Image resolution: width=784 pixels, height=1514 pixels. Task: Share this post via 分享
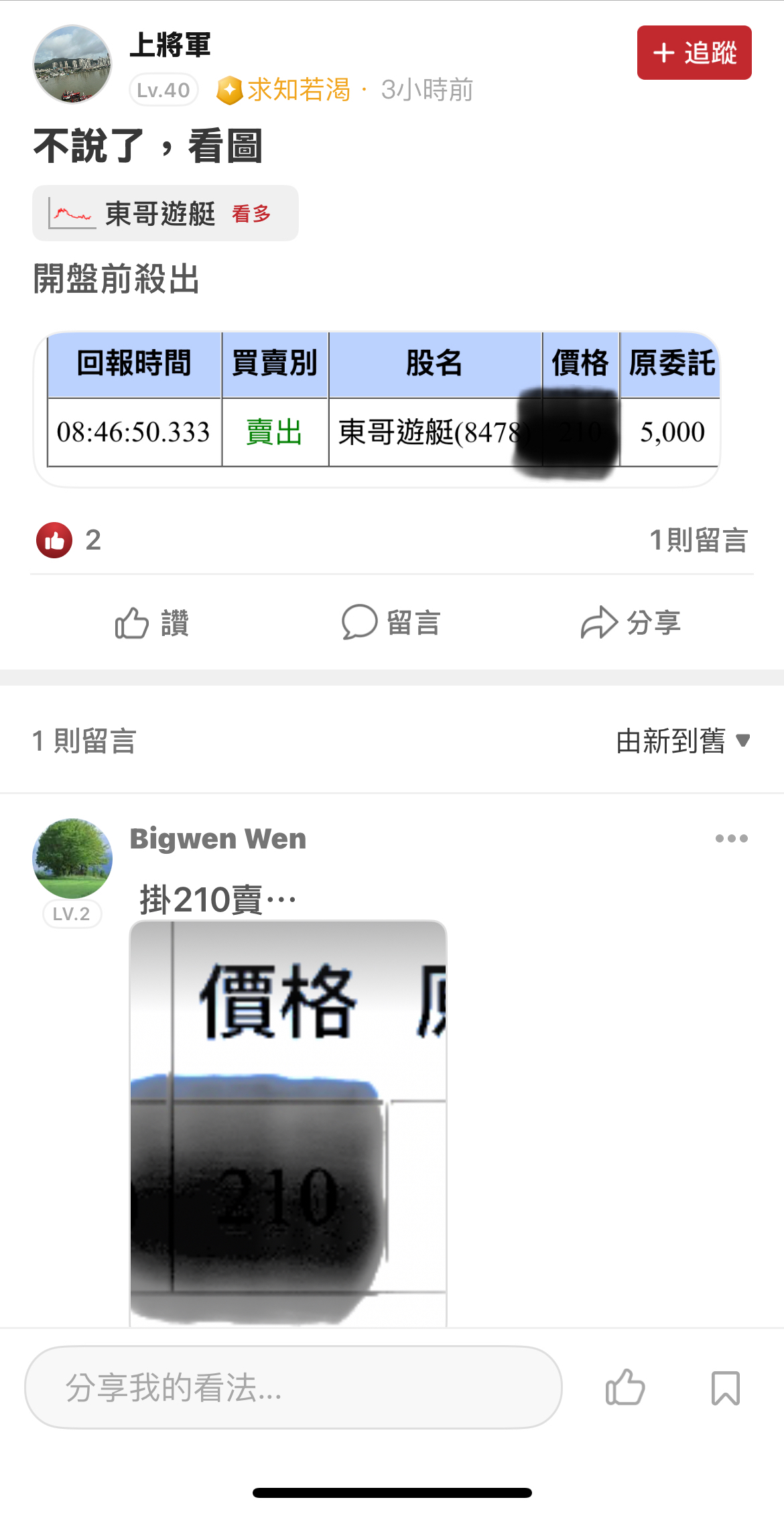point(631,623)
